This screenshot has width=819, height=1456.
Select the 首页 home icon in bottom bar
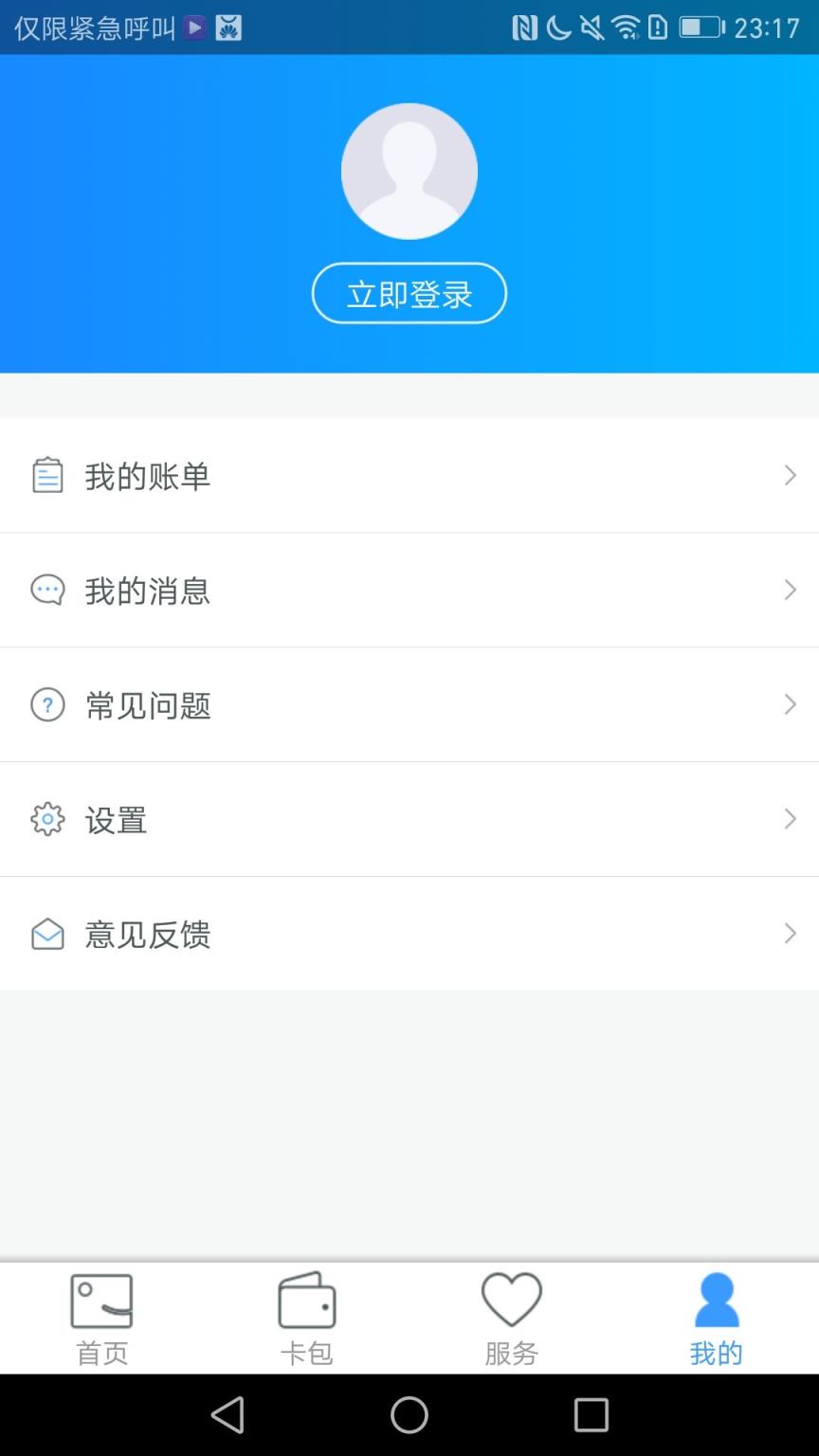click(x=101, y=1301)
